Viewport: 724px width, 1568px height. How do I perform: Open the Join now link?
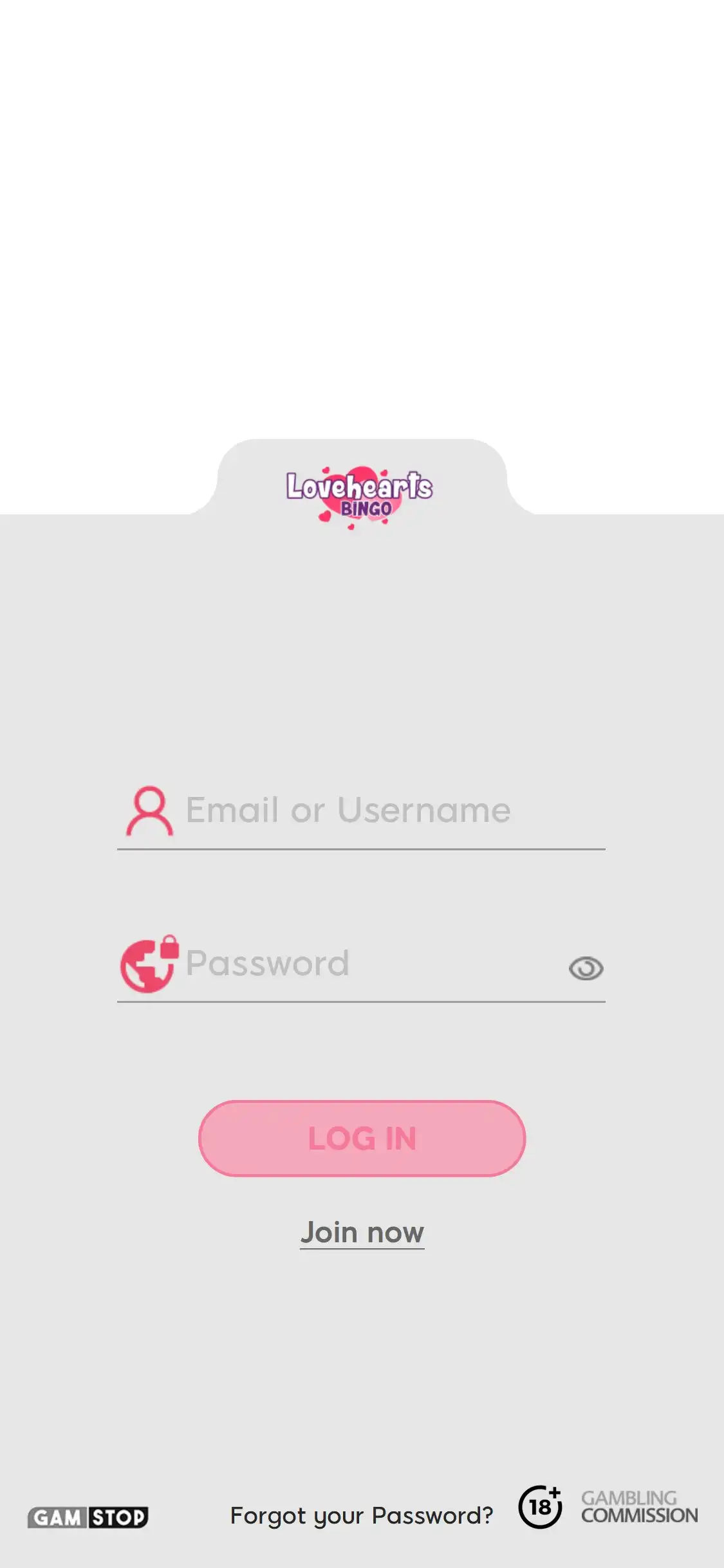point(362,1233)
